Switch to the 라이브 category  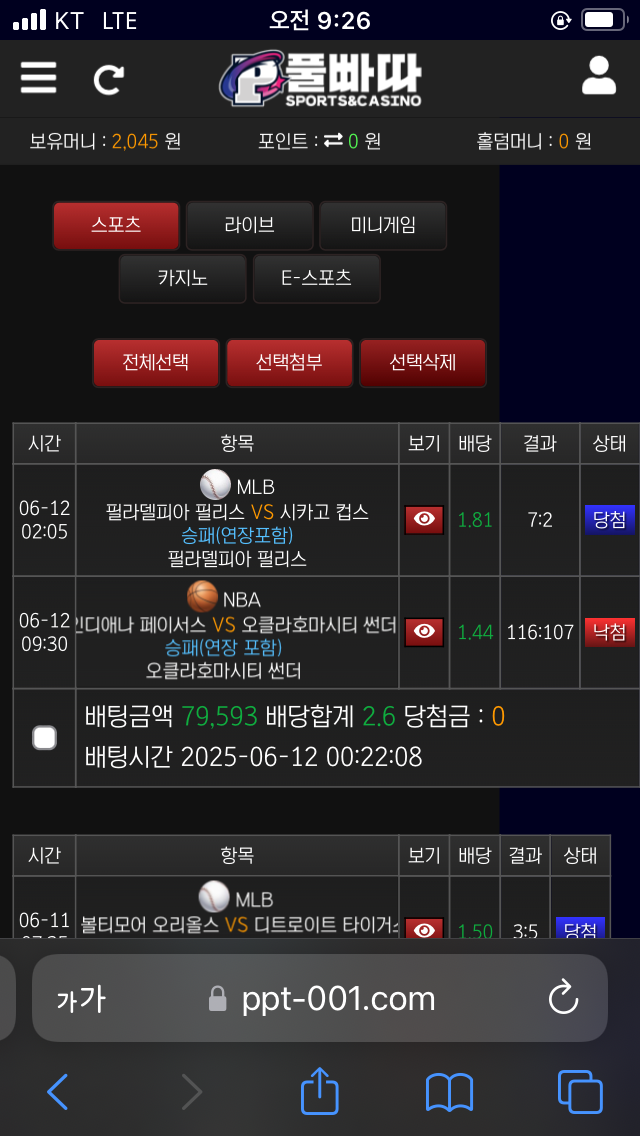(249, 225)
